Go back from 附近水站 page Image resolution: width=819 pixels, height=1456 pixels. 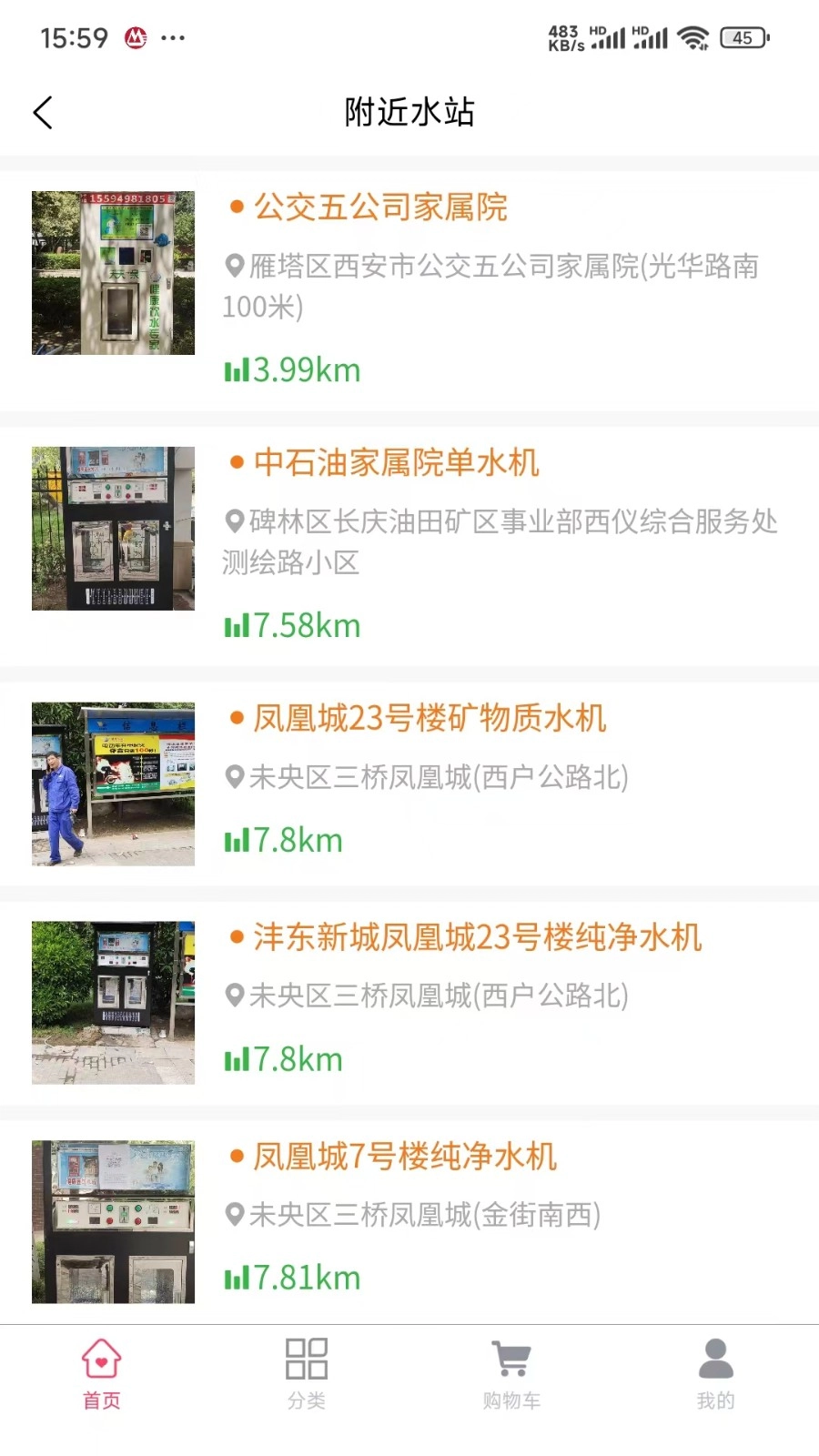43,113
